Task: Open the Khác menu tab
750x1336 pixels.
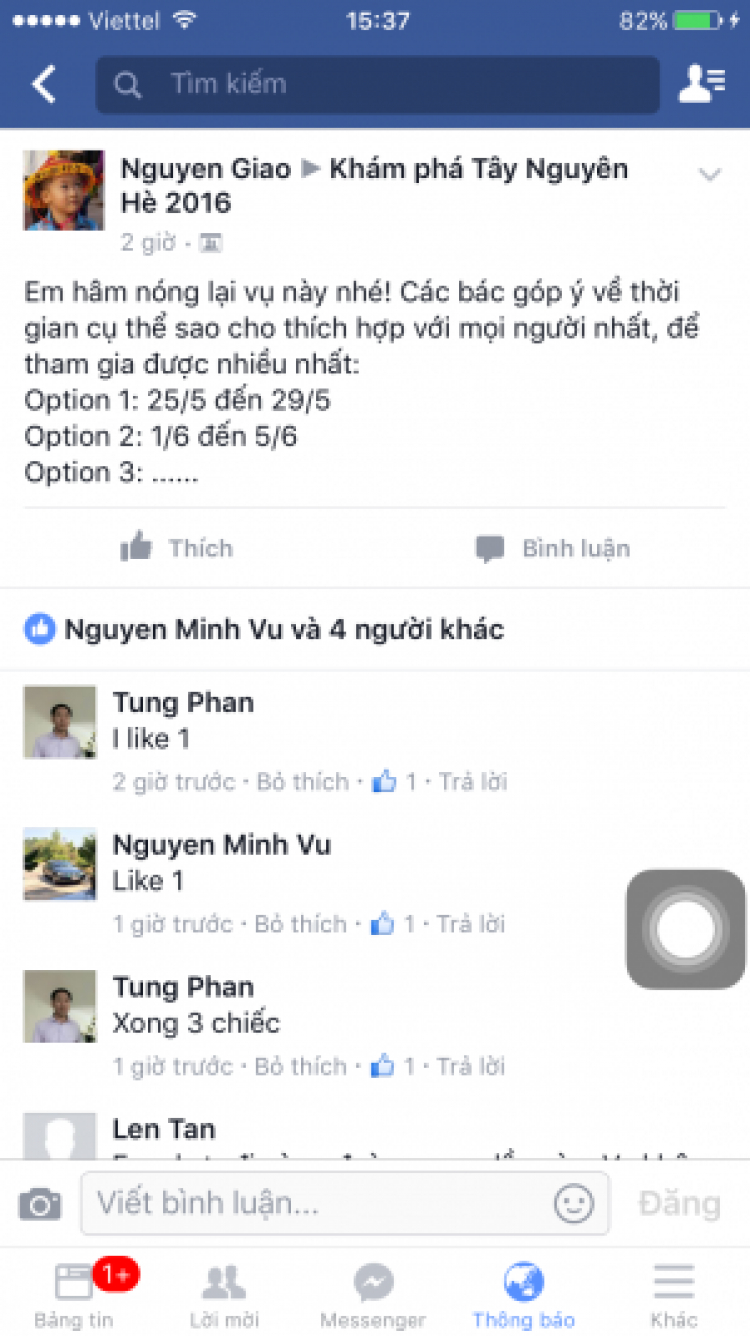Action: 674,1292
